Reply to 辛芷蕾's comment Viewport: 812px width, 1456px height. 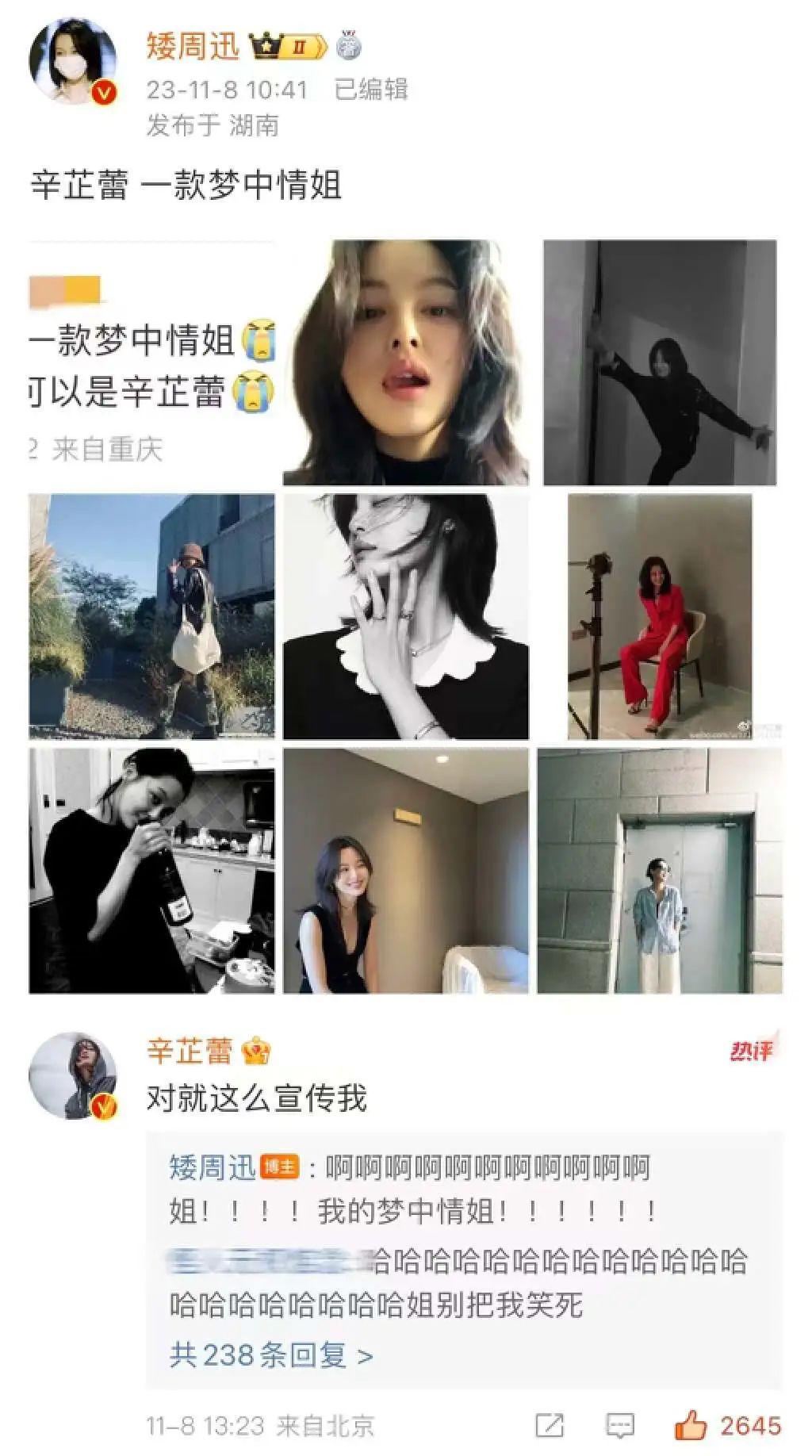619,1425
